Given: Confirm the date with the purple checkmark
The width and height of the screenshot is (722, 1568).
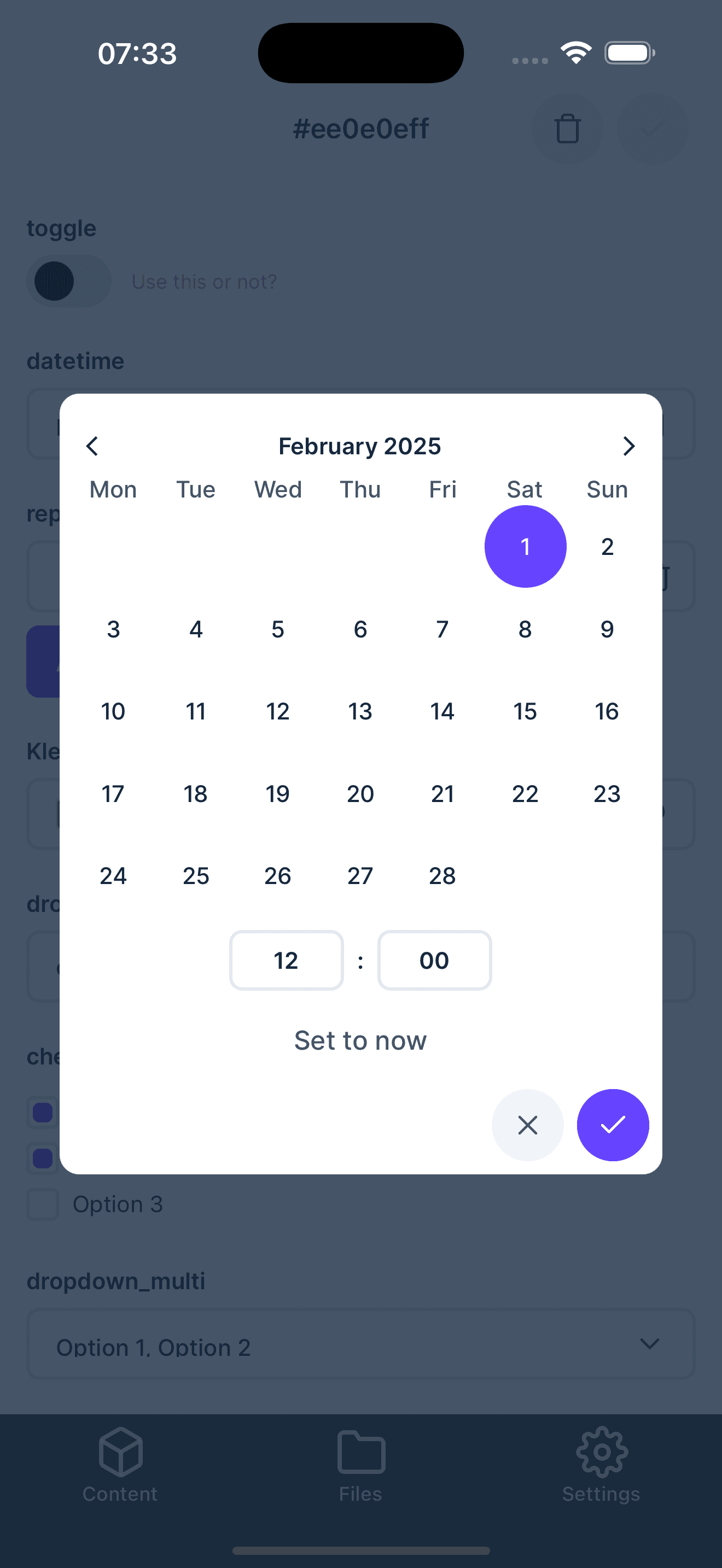Looking at the screenshot, I should (x=613, y=1125).
